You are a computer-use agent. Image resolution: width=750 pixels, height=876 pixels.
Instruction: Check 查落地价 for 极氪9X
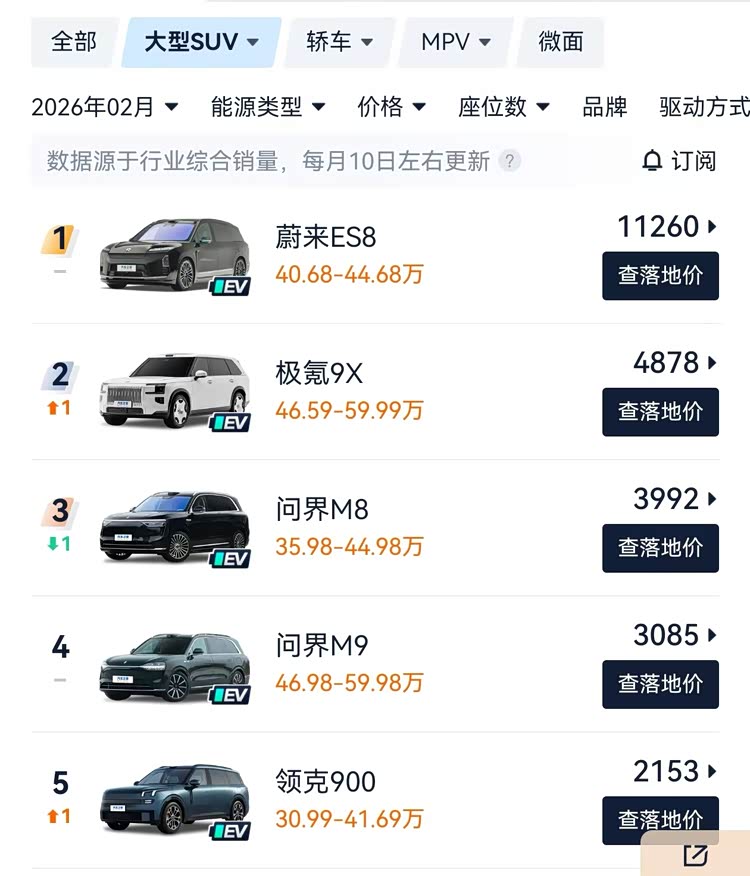point(660,412)
